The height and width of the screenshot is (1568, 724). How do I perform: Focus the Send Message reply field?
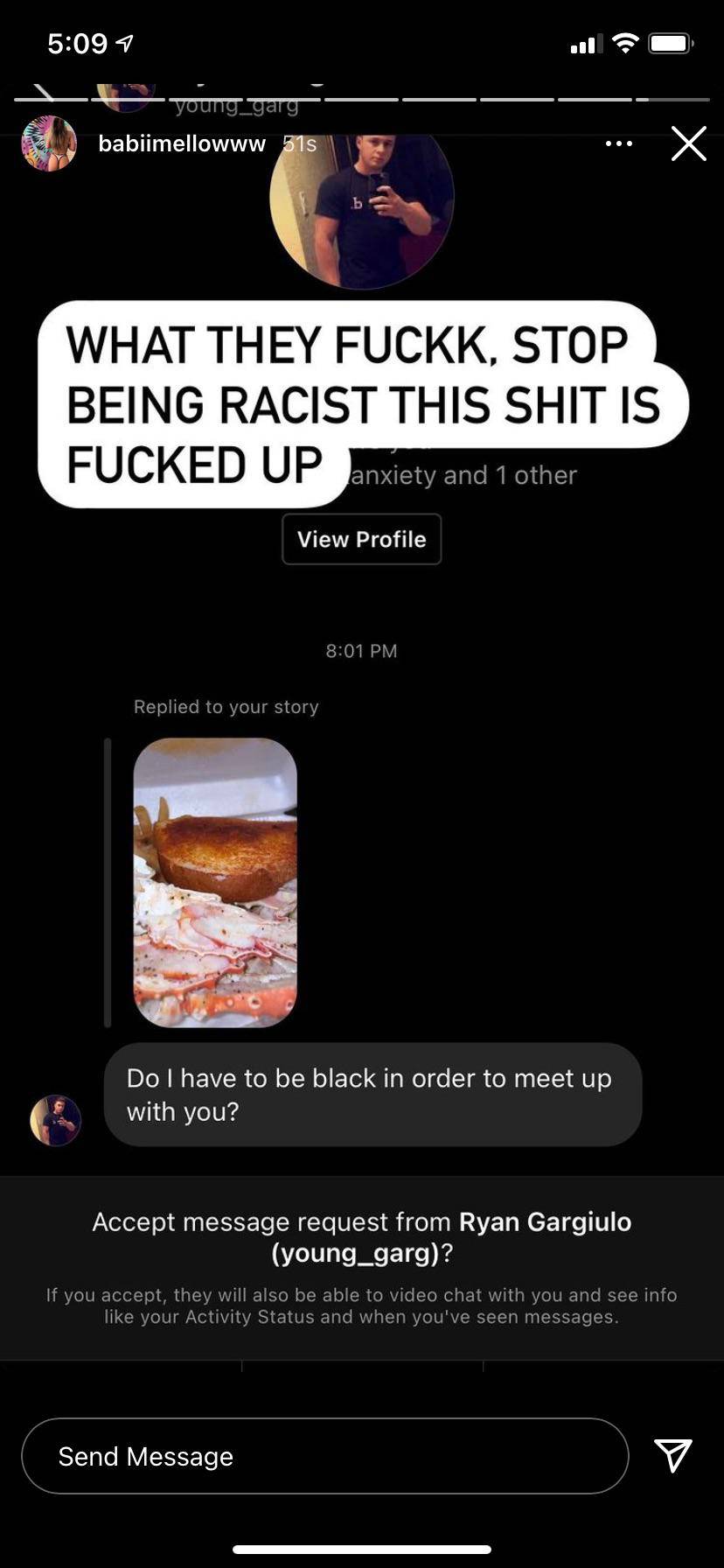coord(324,1456)
